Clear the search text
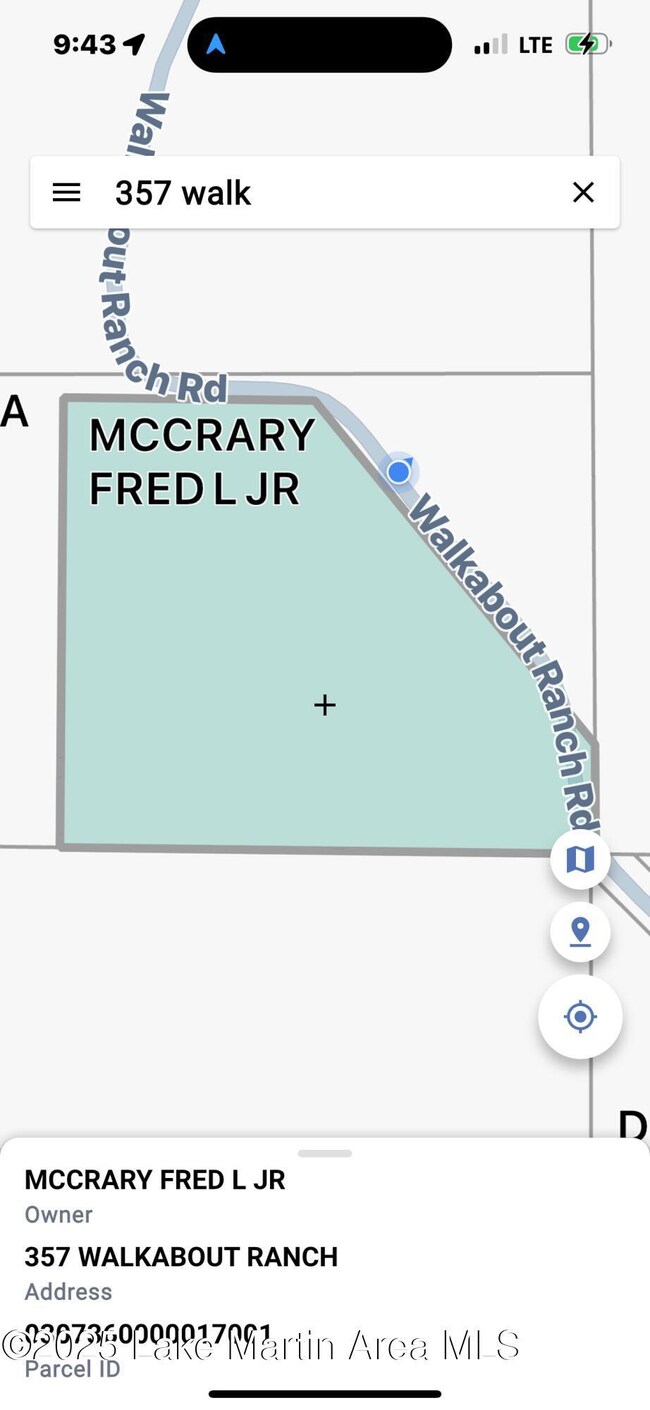This screenshot has width=650, height=1410. pyautogui.click(x=583, y=192)
